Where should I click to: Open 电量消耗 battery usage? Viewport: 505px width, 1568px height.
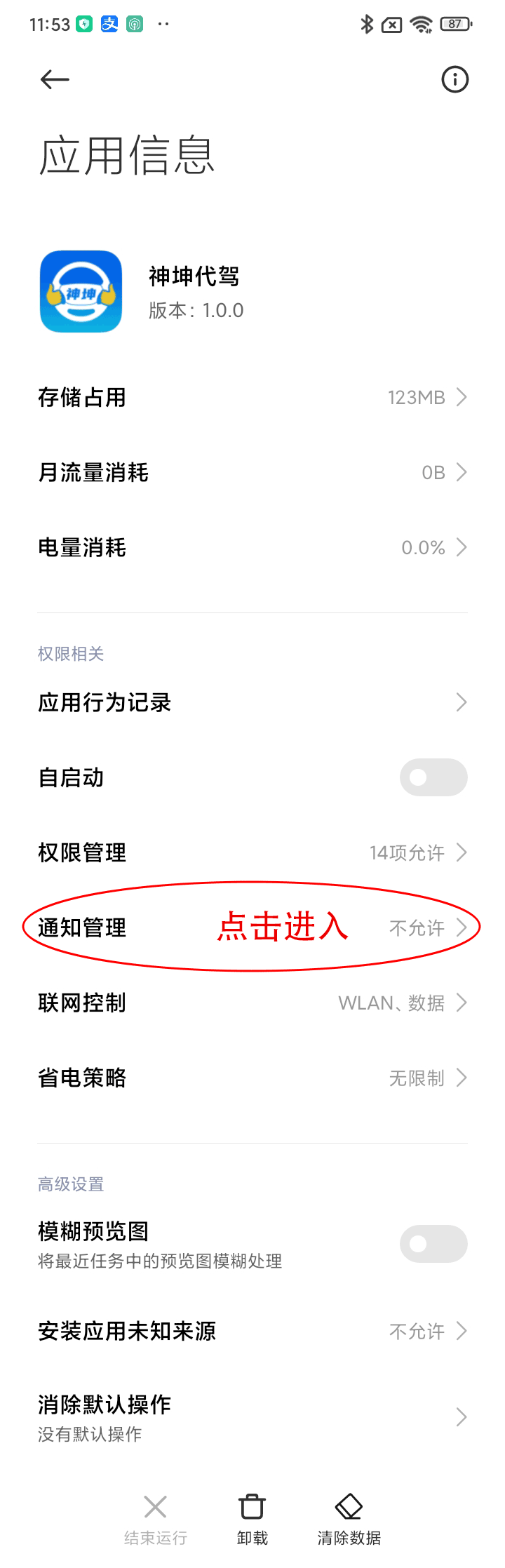pyautogui.click(x=252, y=548)
